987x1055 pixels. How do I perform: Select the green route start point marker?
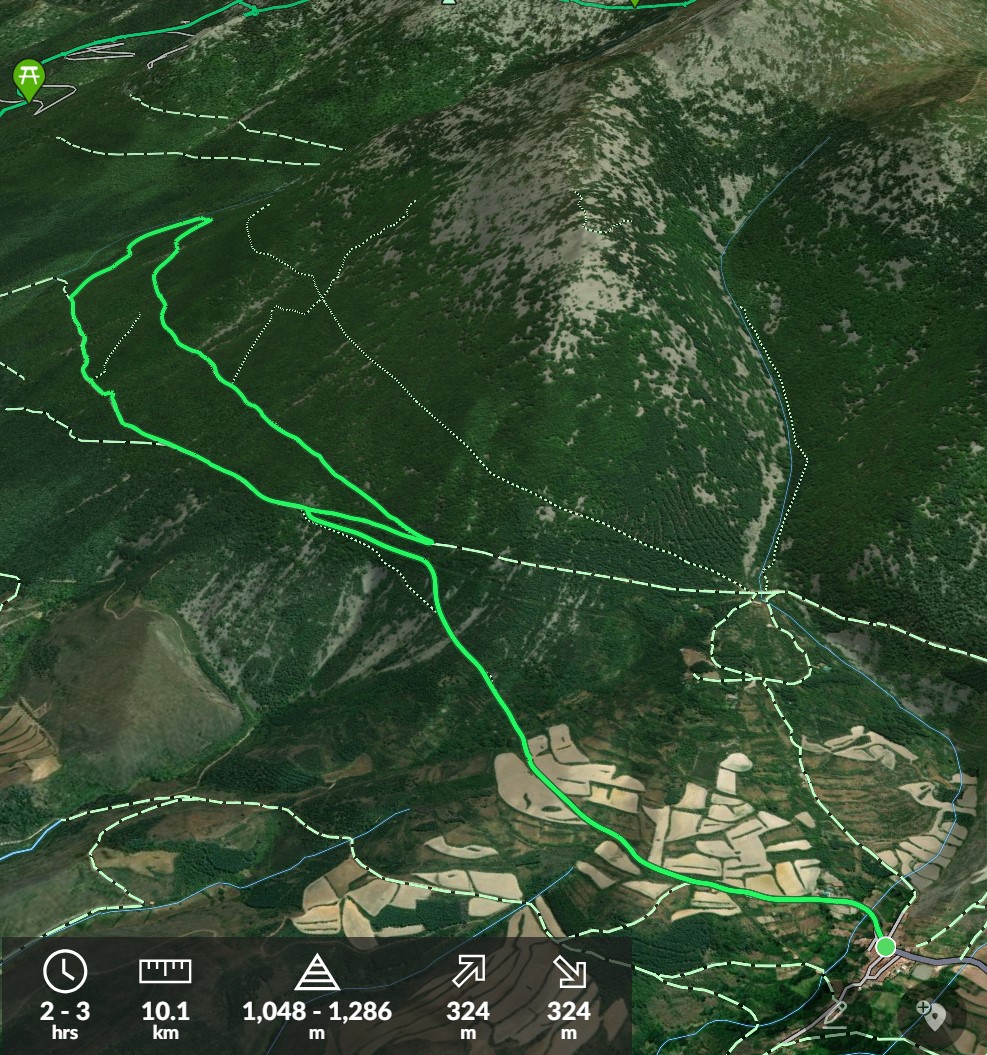[x=885, y=946]
